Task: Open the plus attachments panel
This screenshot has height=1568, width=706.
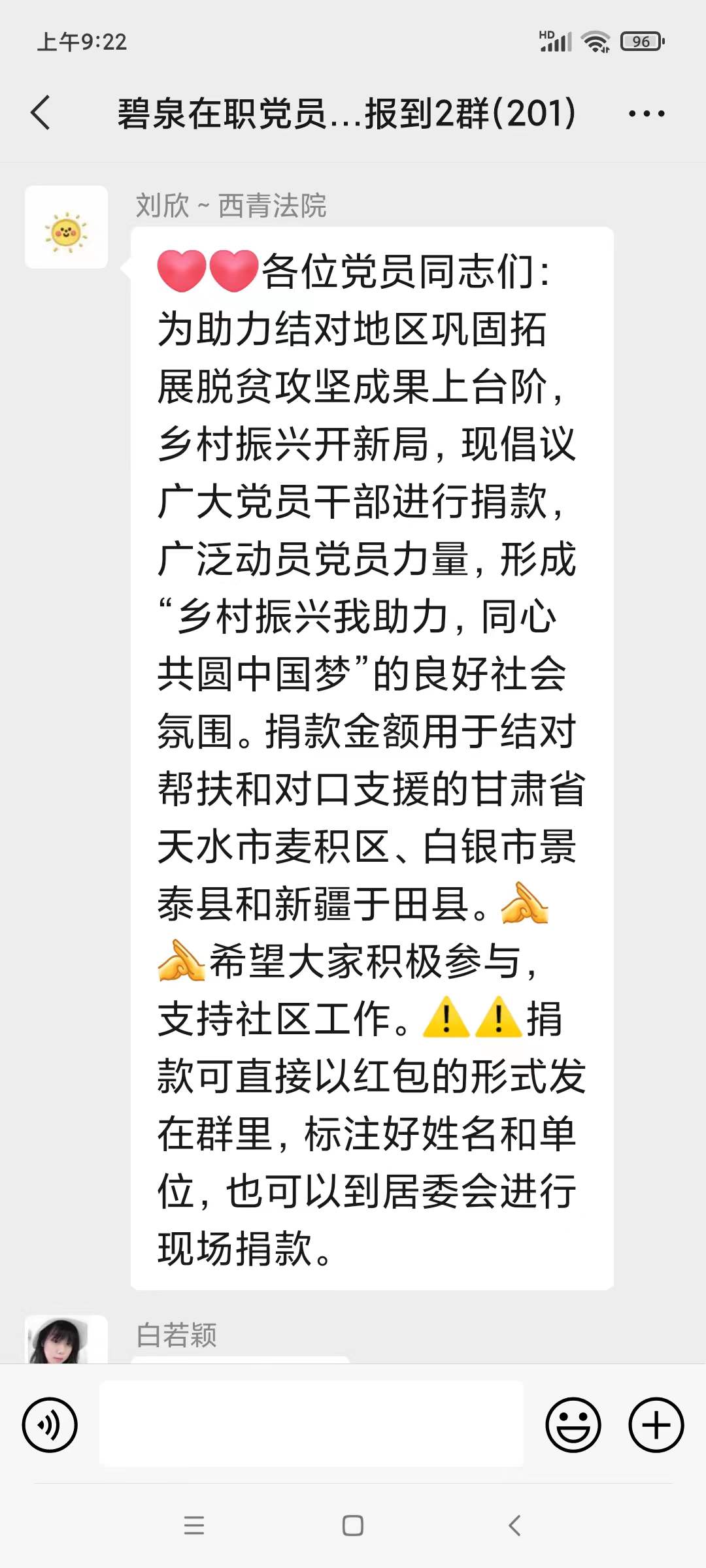Action: (x=656, y=1425)
